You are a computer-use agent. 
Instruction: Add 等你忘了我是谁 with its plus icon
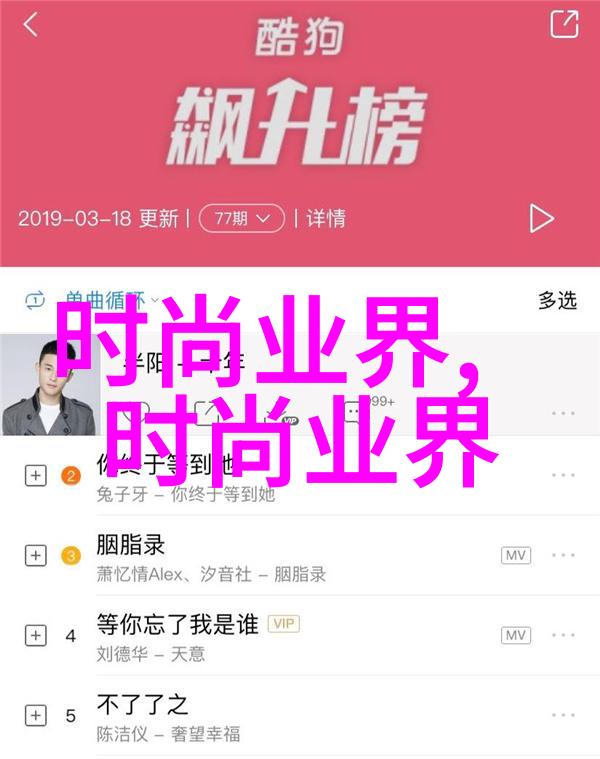[x=36, y=636]
